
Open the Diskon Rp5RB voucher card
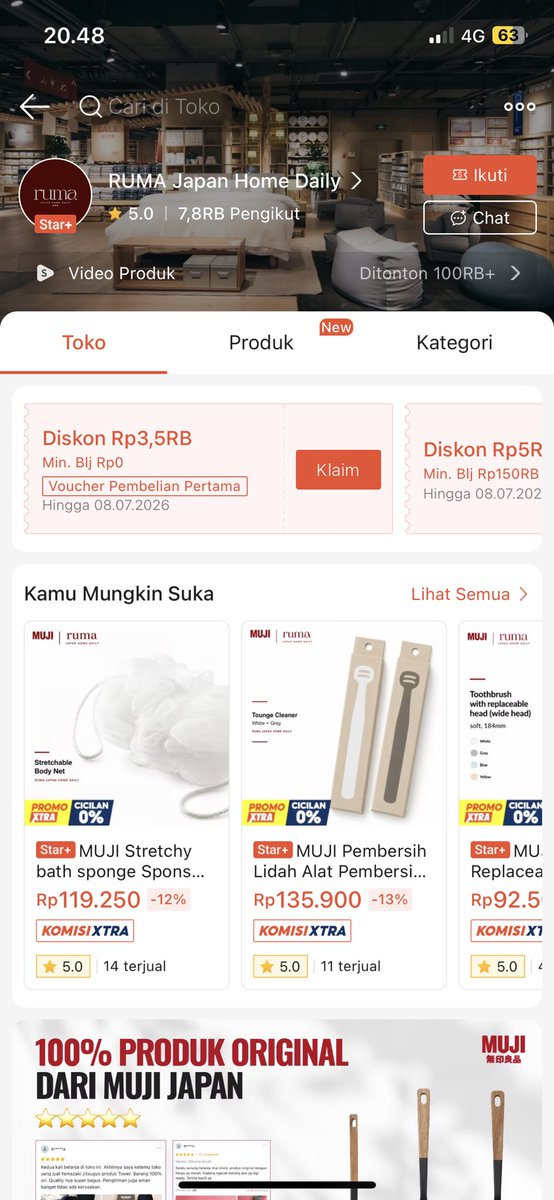click(x=479, y=469)
